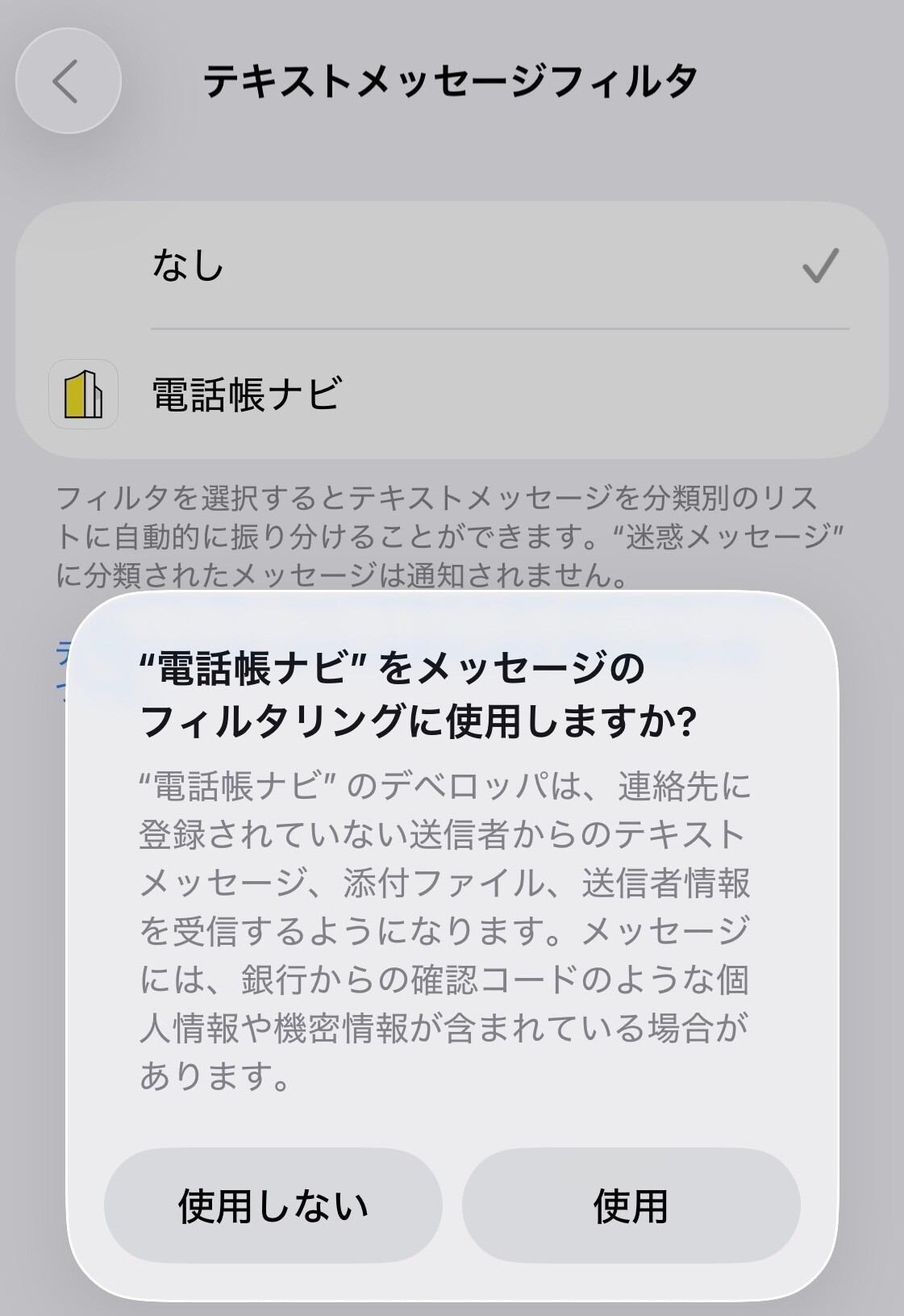Tap the yellow building logo in the filter list

click(x=84, y=393)
